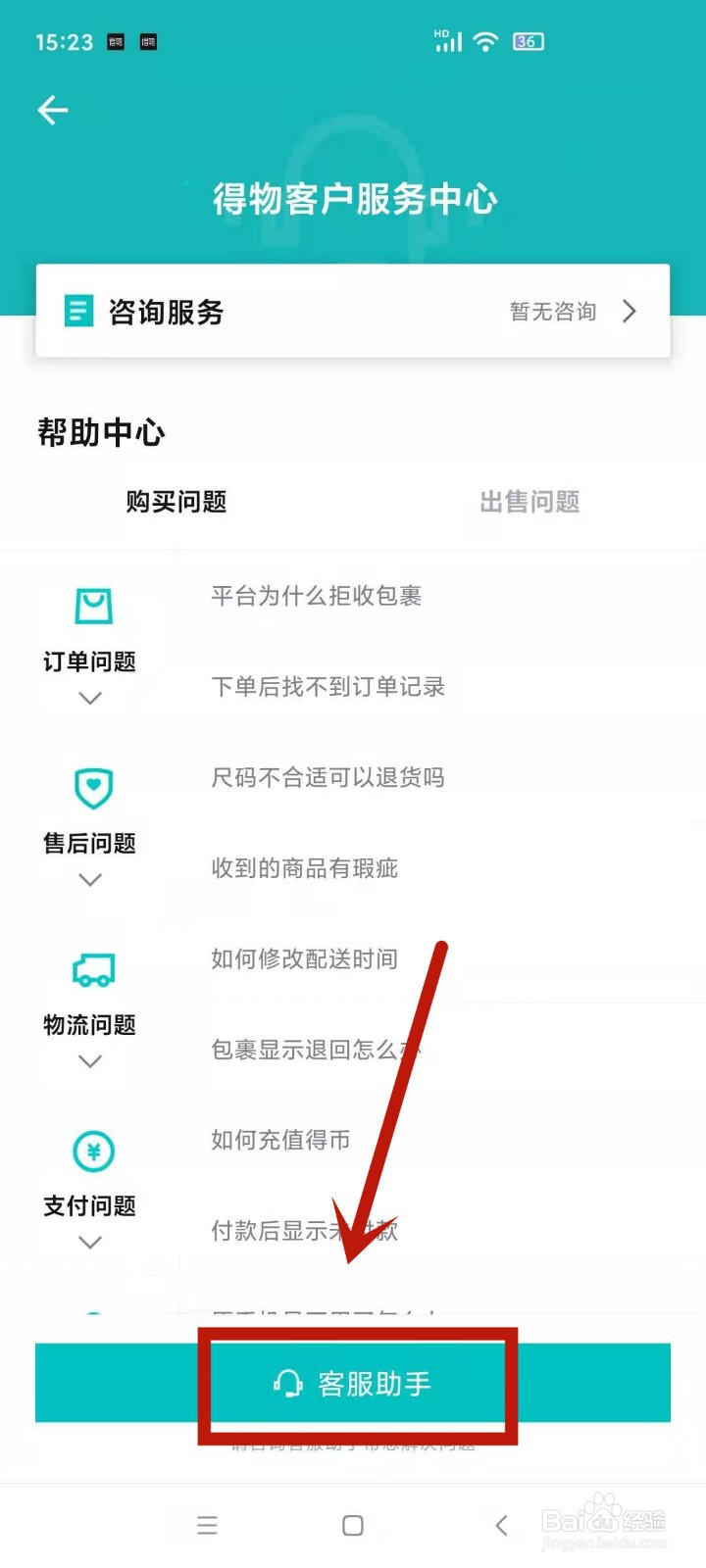Open 客服助手 customer service assistant
This screenshot has height=1568, width=706.
[353, 1385]
